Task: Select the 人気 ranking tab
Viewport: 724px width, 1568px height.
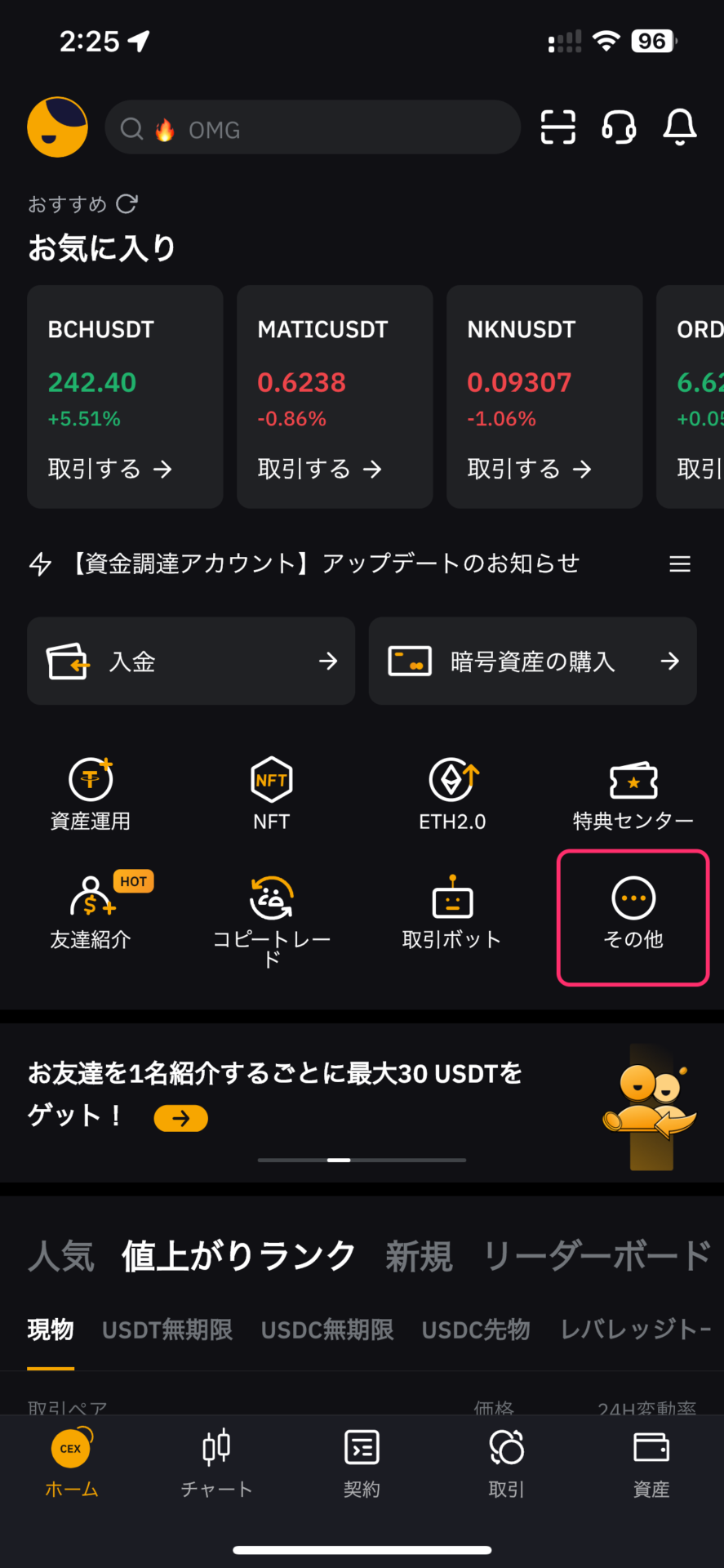Action: pos(61,1255)
